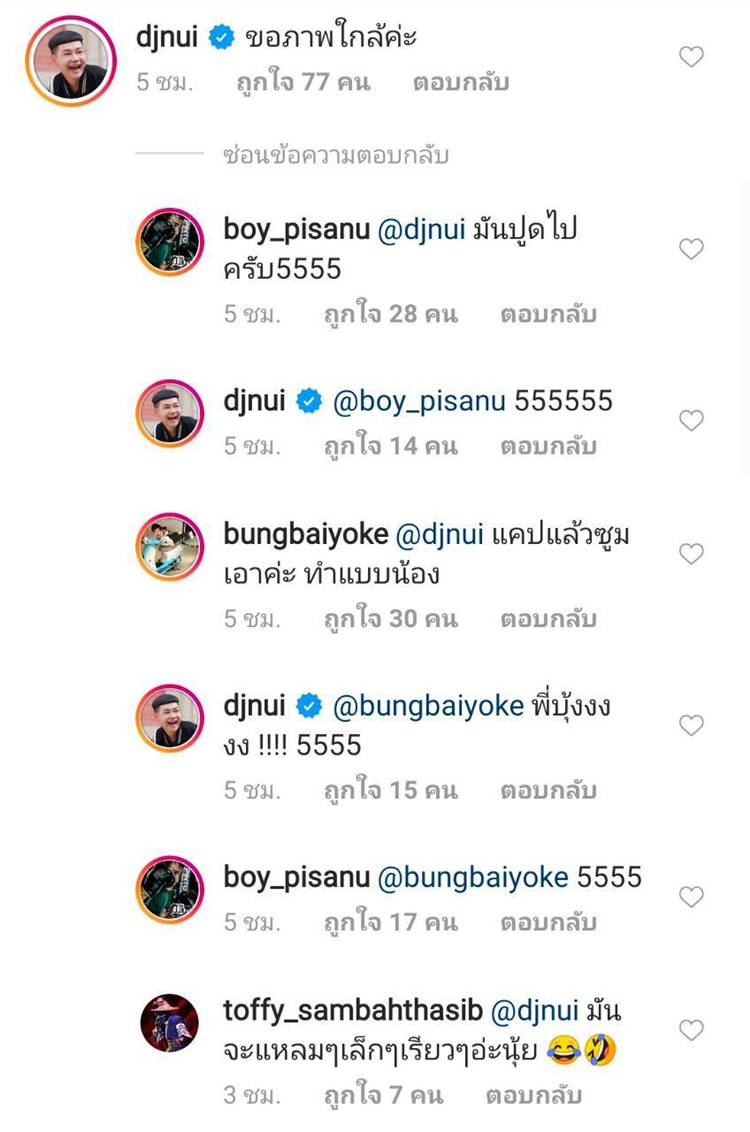Image resolution: width=750 pixels, height=1132 pixels.
Task: Tap ซ่อนข้อความตอบกลับ to hide replies
Action: point(335,155)
